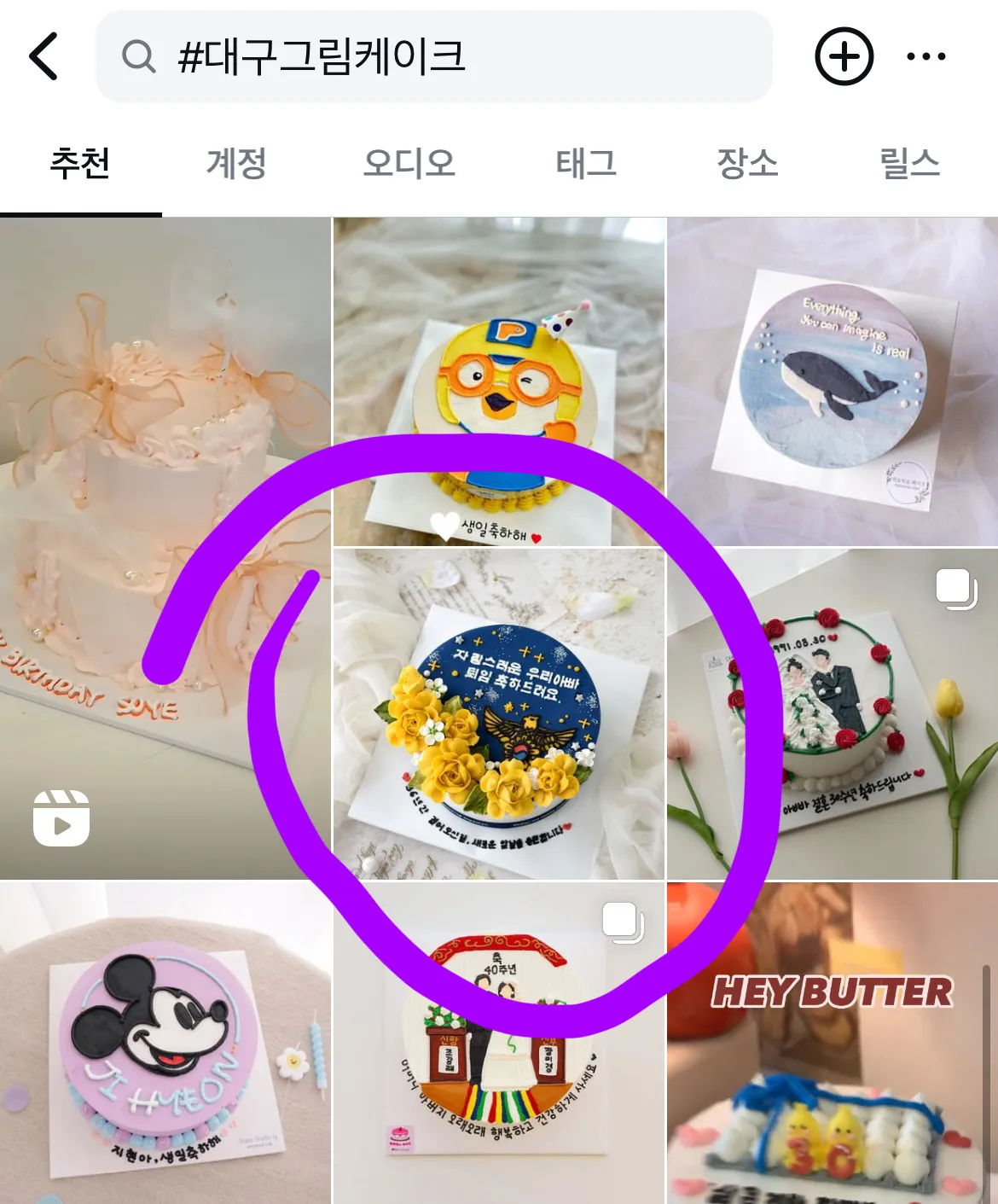This screenshot has height=1204, width=998.
Task: Switch to the 장소 tab
Action: pos(747,163)
